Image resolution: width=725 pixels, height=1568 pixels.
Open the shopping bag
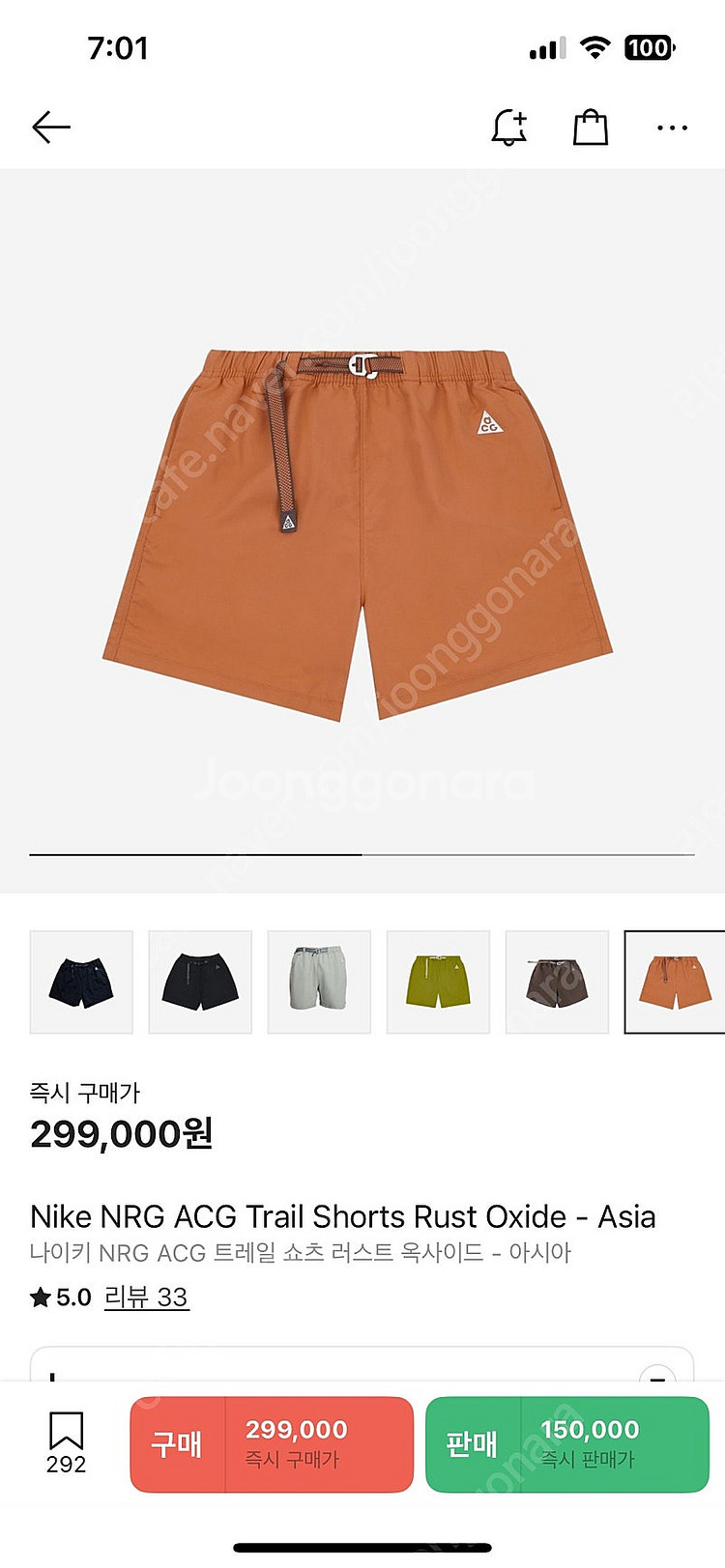[x=591, y=128]
